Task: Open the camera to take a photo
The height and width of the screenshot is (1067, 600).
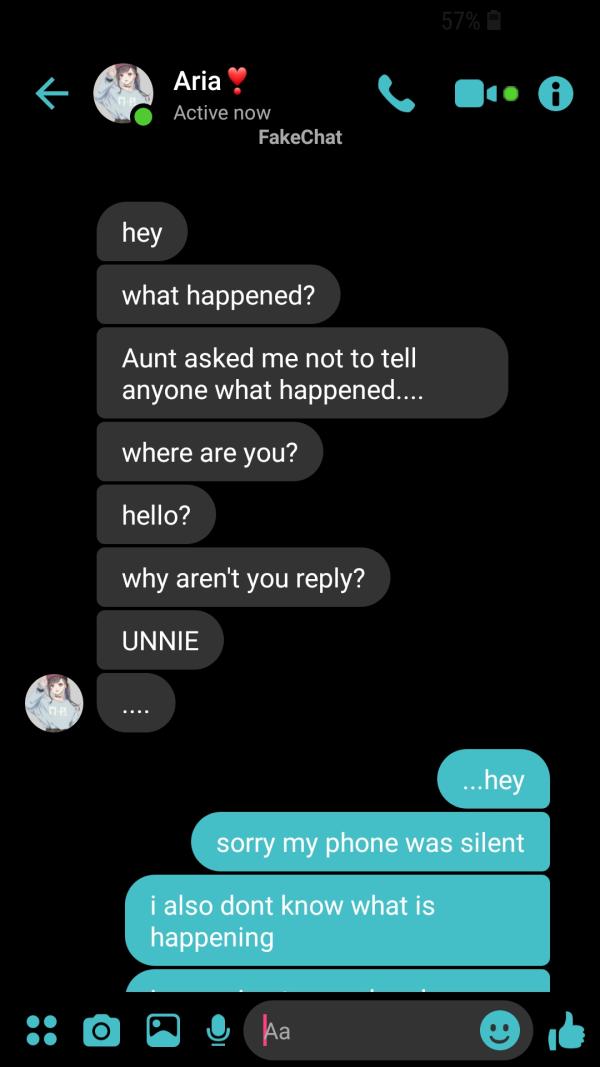Action: [100, 1030]
